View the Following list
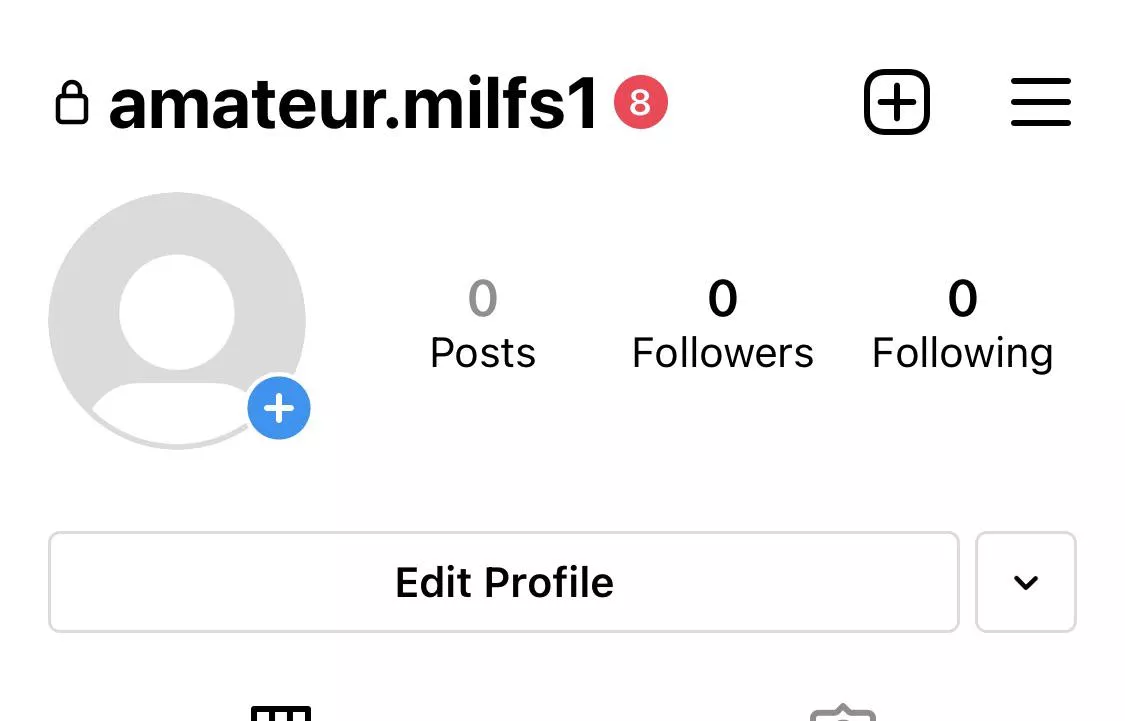The width and height of the screenshot is (1125, 721). 962,325
